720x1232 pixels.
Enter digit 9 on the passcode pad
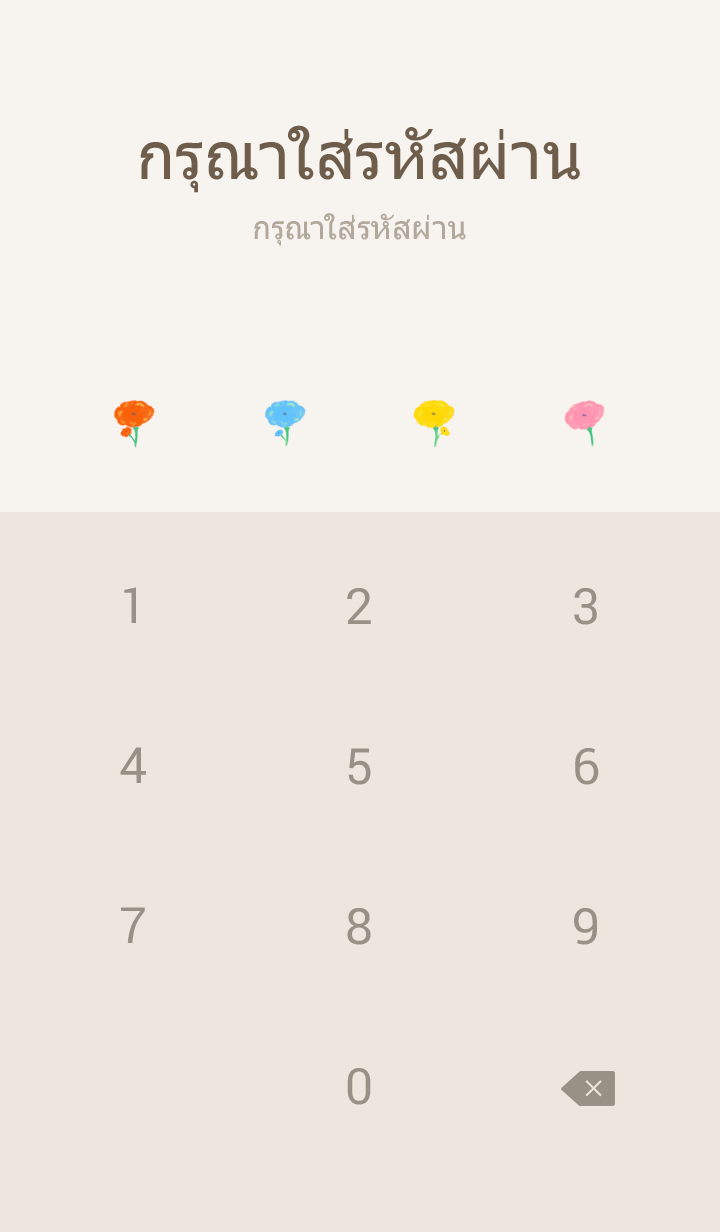(x=586, y=927)
